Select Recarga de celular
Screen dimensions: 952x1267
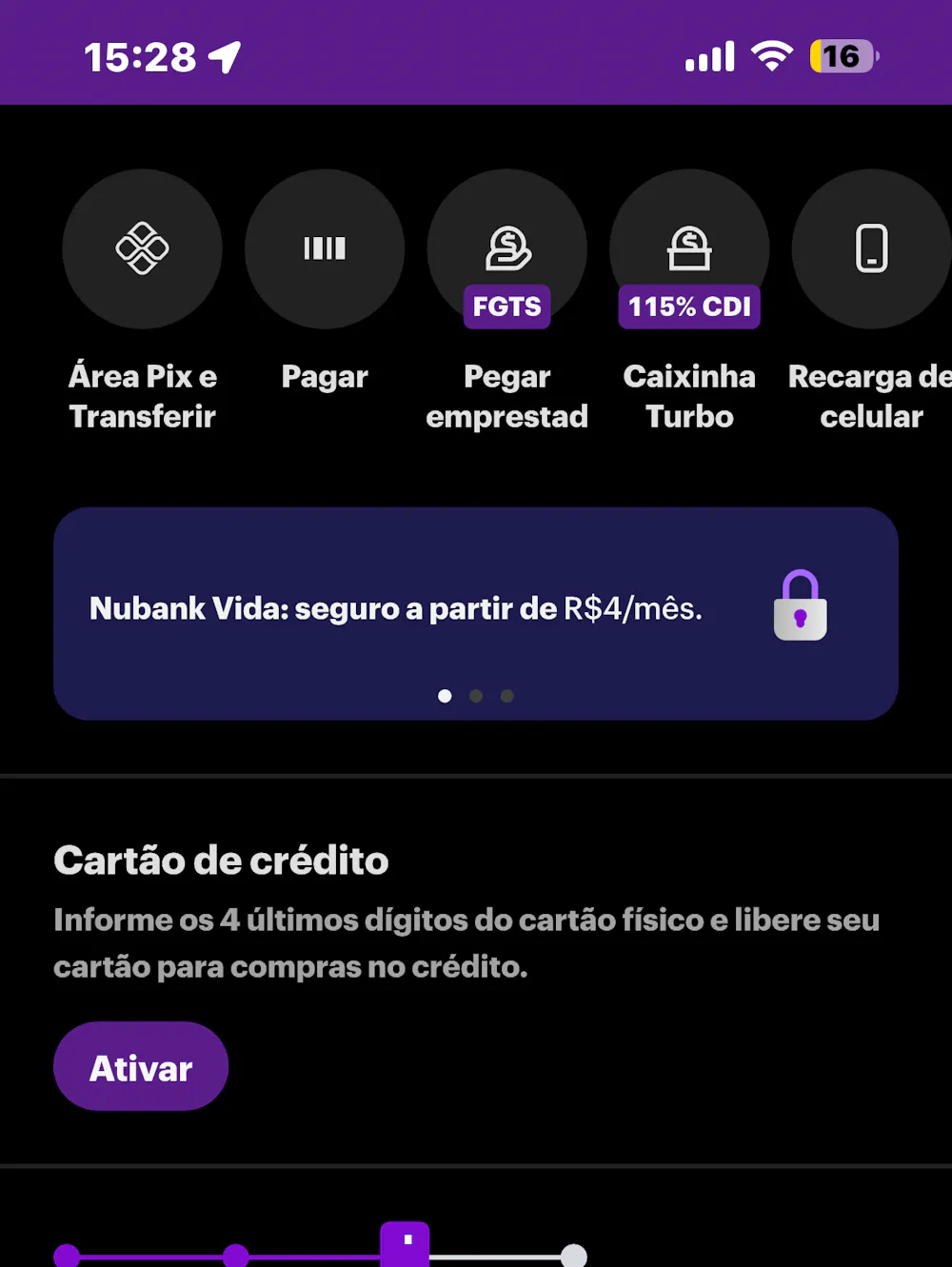coord(871,249)
